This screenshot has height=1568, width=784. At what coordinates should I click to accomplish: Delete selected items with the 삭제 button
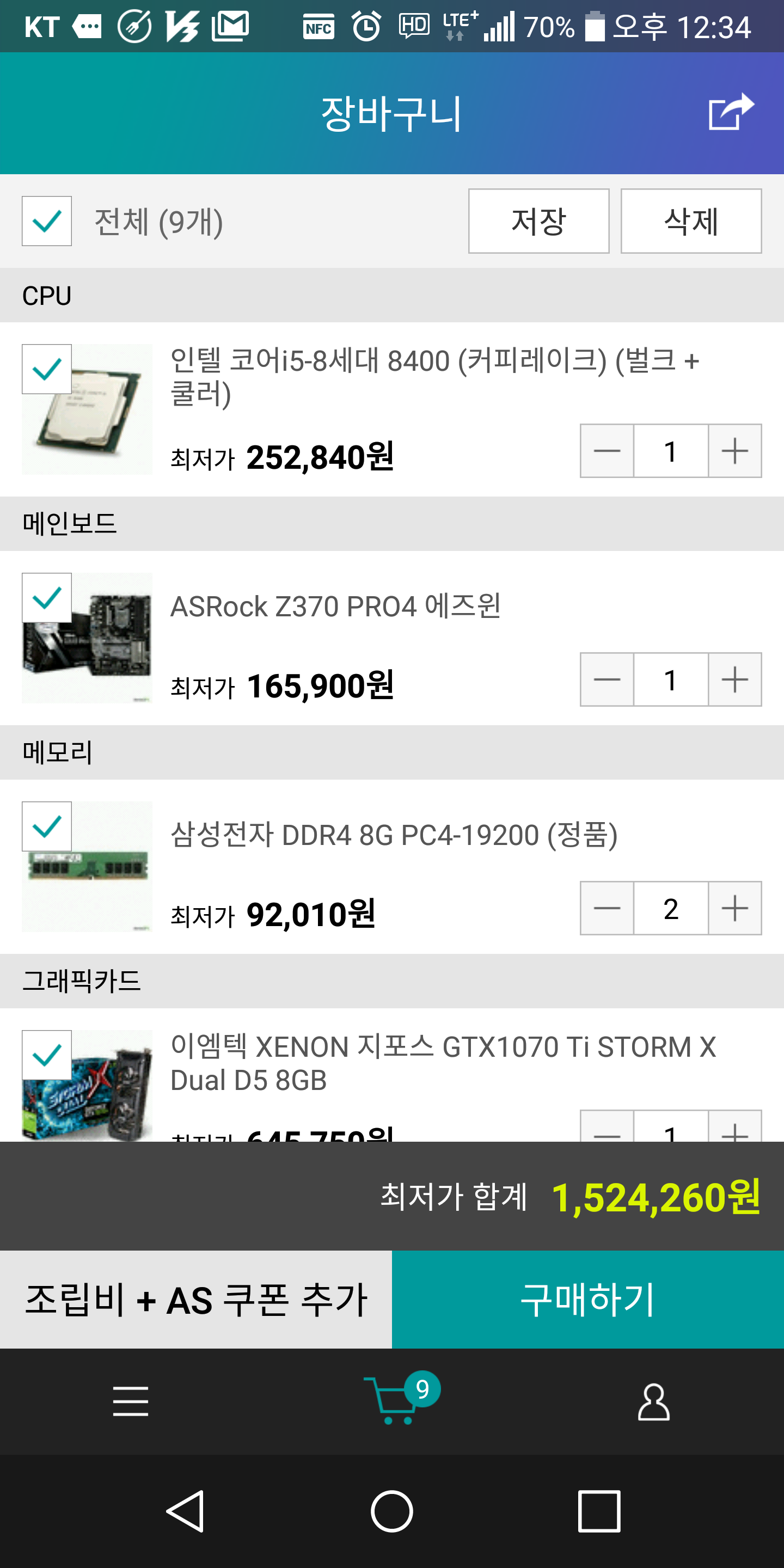coord(690,221)
